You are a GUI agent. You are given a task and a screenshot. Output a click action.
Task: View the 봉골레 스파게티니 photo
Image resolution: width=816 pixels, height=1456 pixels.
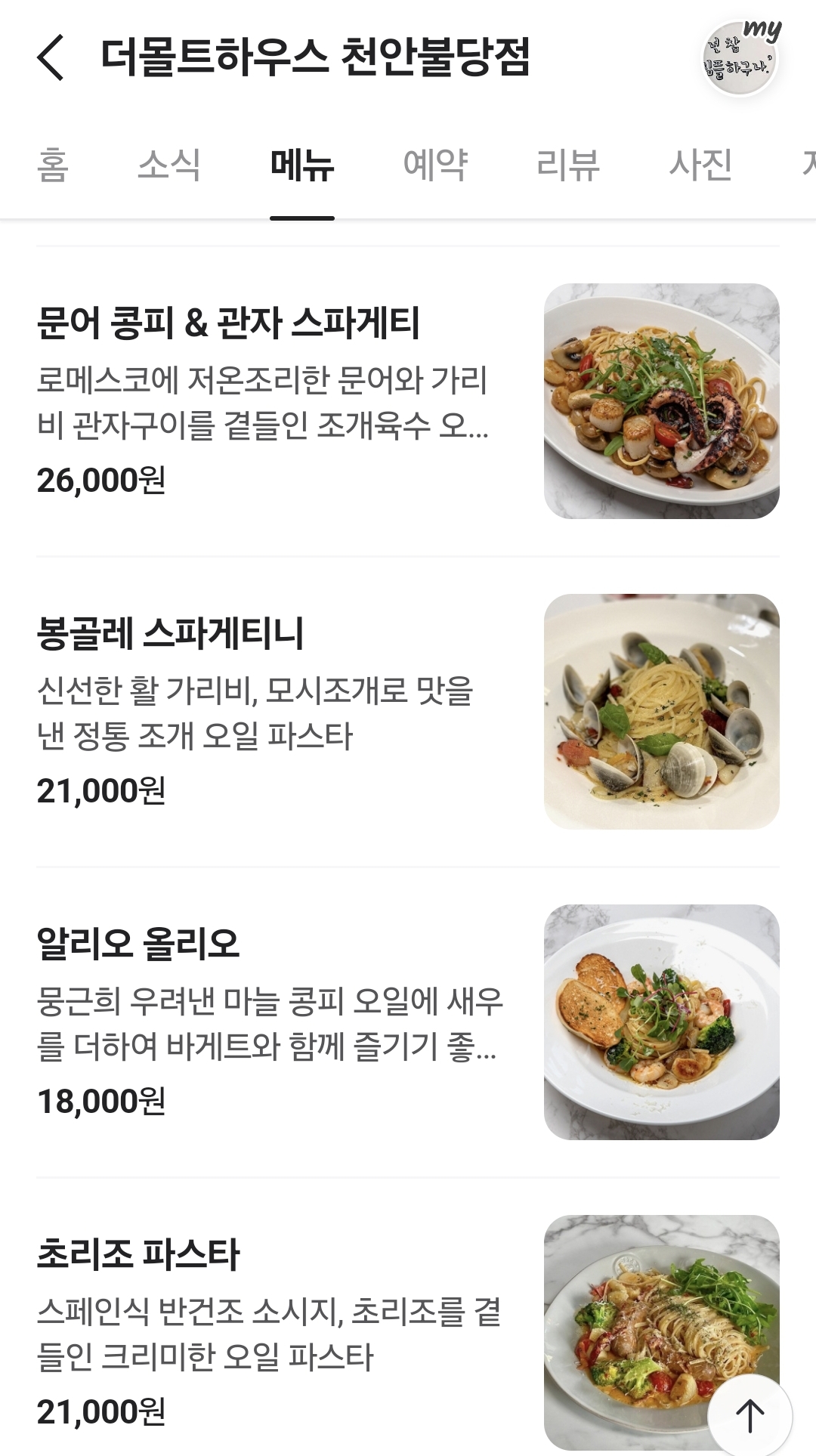[x=661, y=711]
